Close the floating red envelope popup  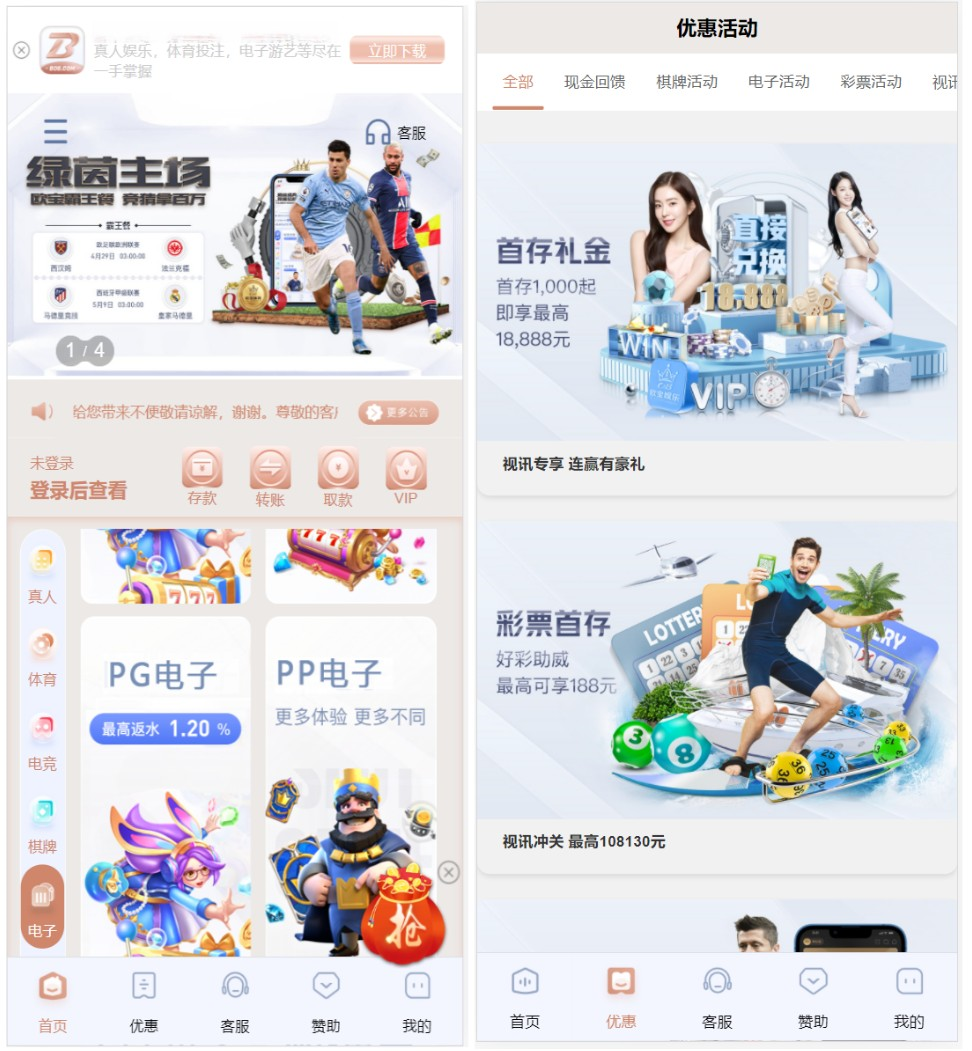[449, 872]
